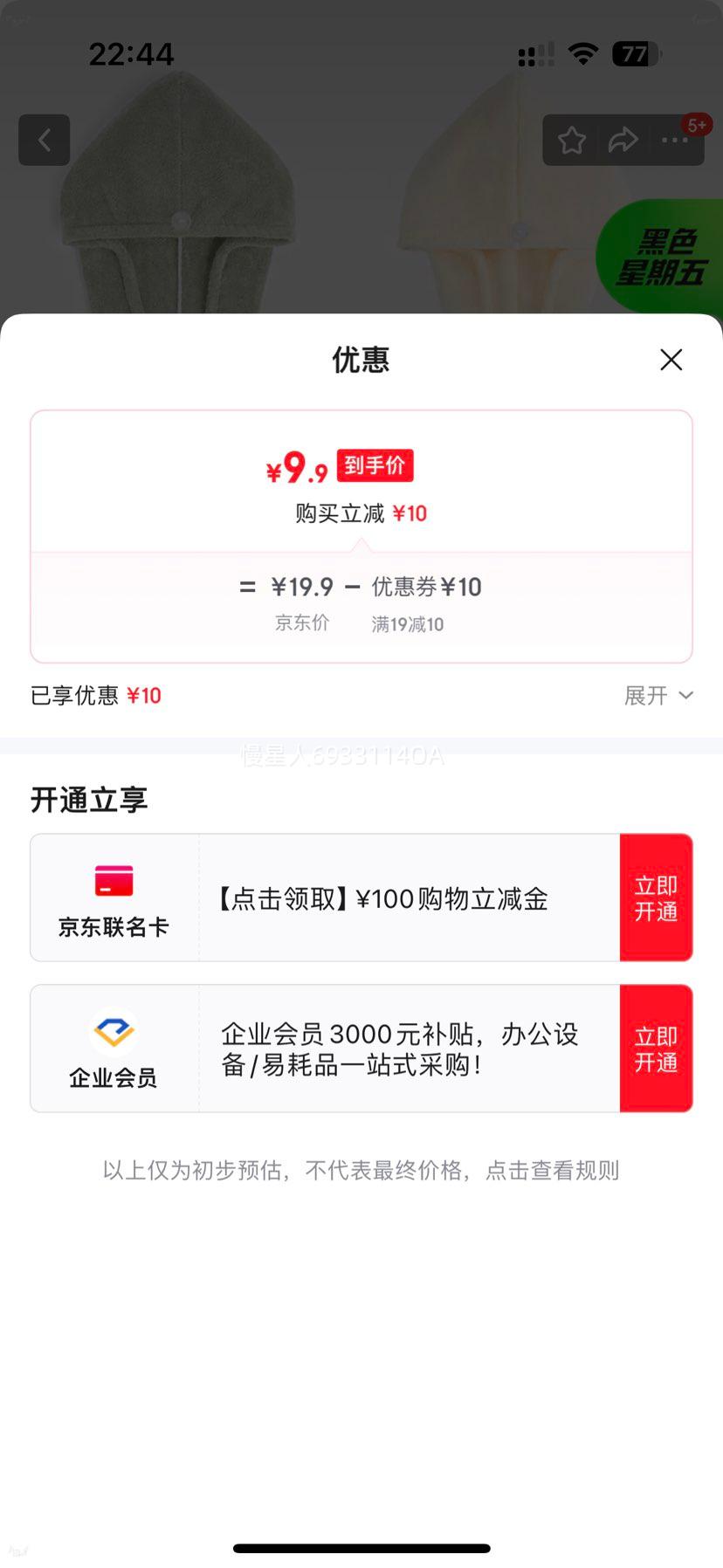Image resolution: width=723 pixels, height=1568 pixels.
Task: Close the 优惠 discount sheet
Action: pyautogui.click(x=671, y=360)
